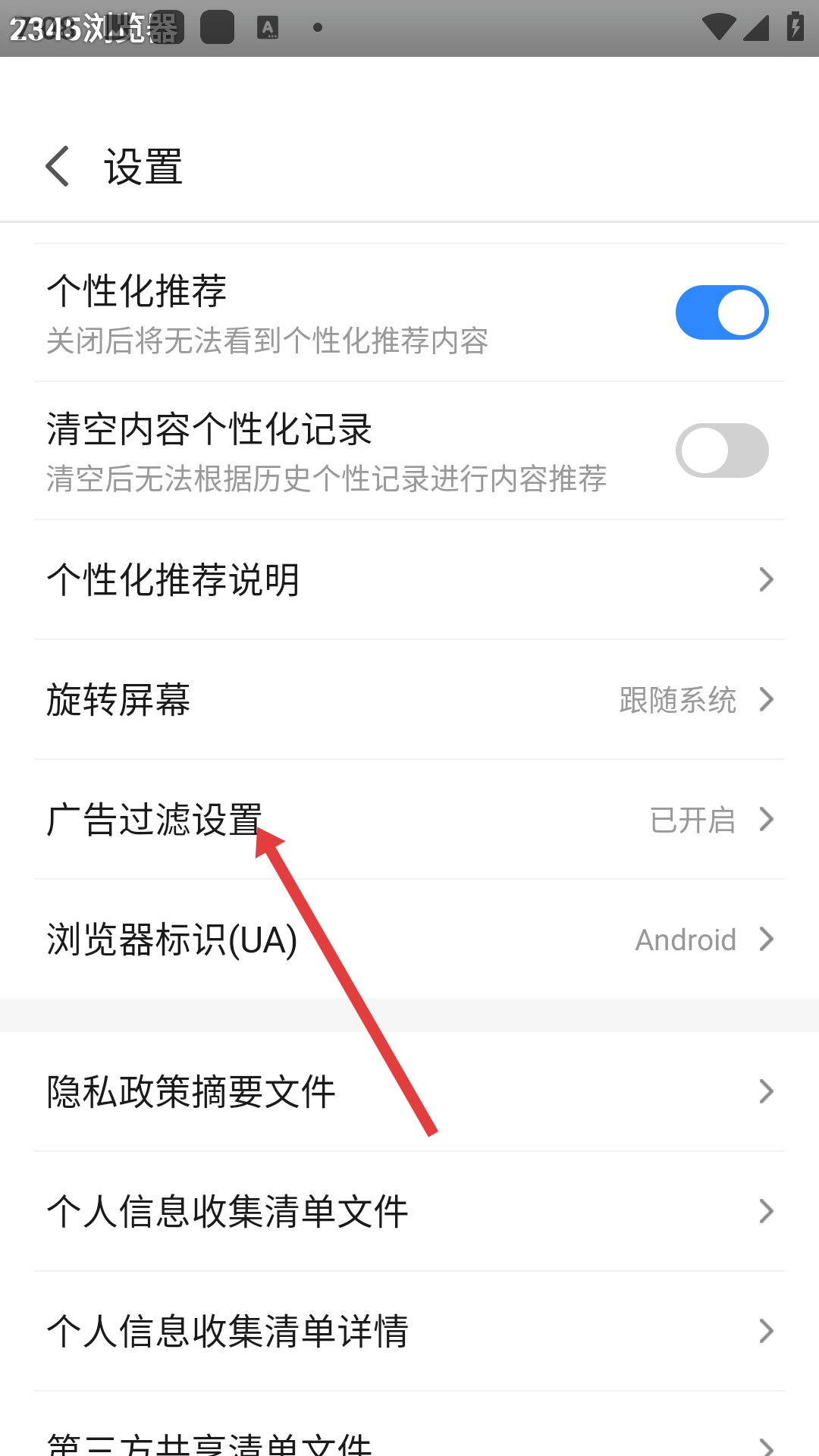Image resolution: width=819 pixels, height=1456 pixels.
Task: Enable the 清空内容个性化记录 switch
Action: click(722, 450)
